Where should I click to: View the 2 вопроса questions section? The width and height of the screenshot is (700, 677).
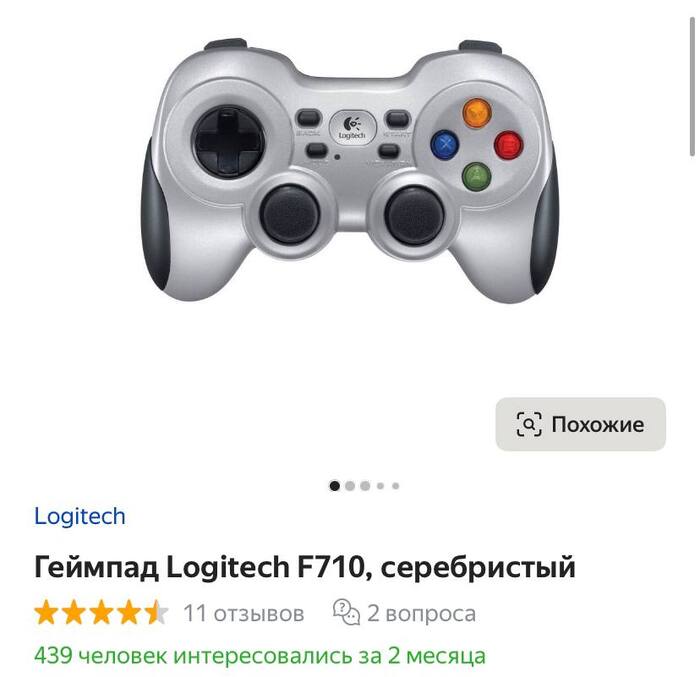[405, 613]
